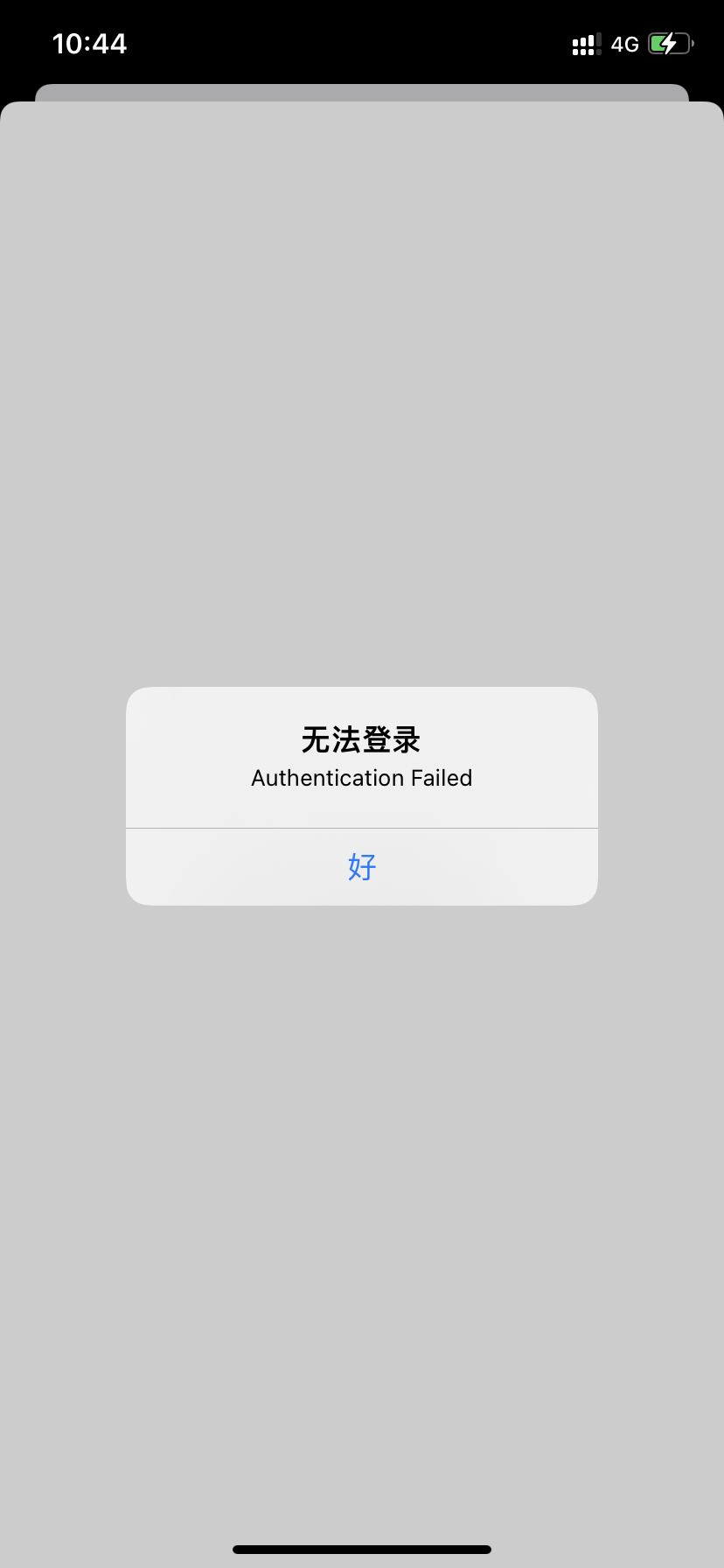
Task: Dismiss the login failed alert with 好
Action: (x=361, y=866)
